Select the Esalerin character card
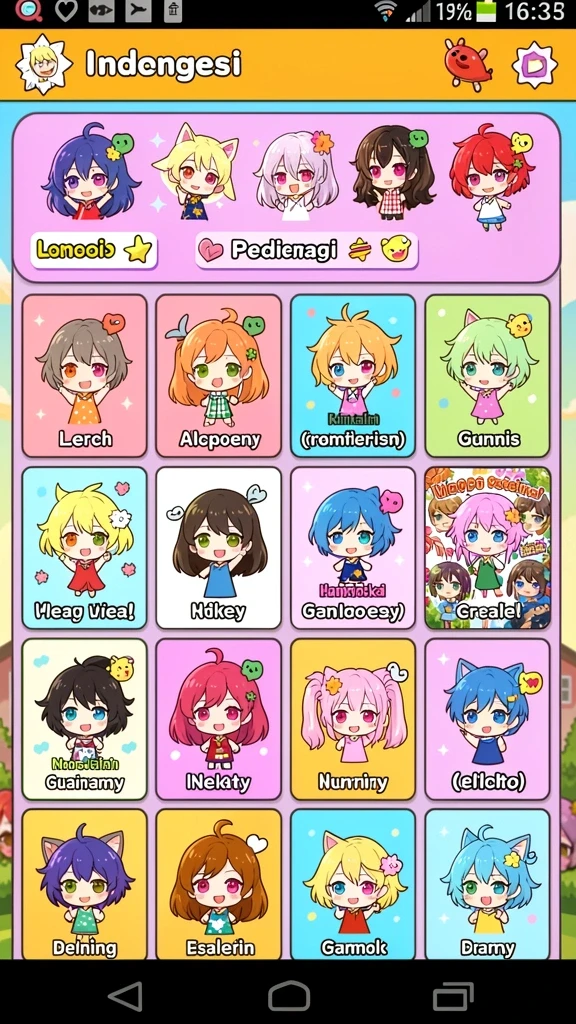 [x=219, y=884]
